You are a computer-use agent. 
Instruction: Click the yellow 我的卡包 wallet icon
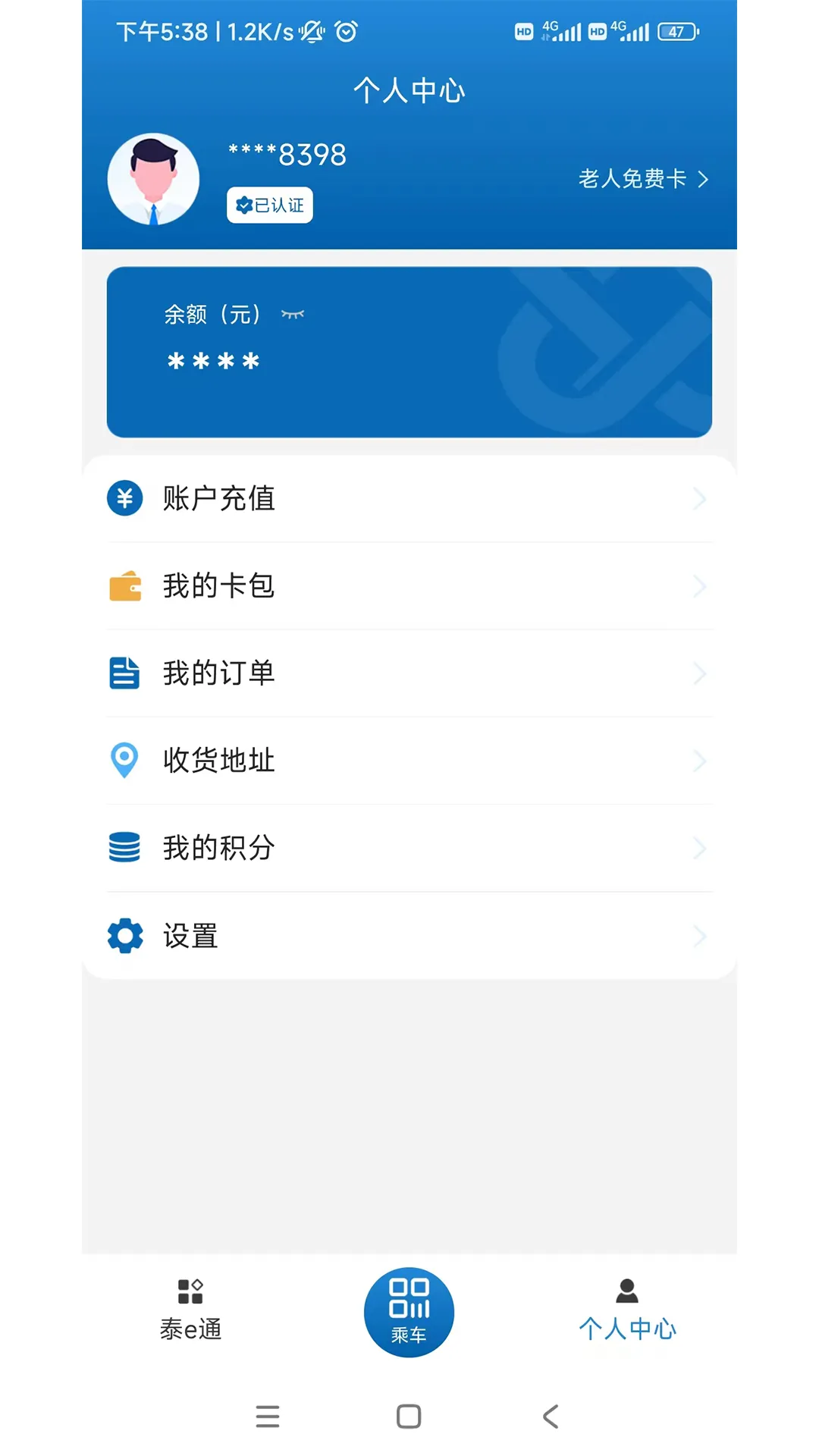pyautogui.click(x=125, y=585)
